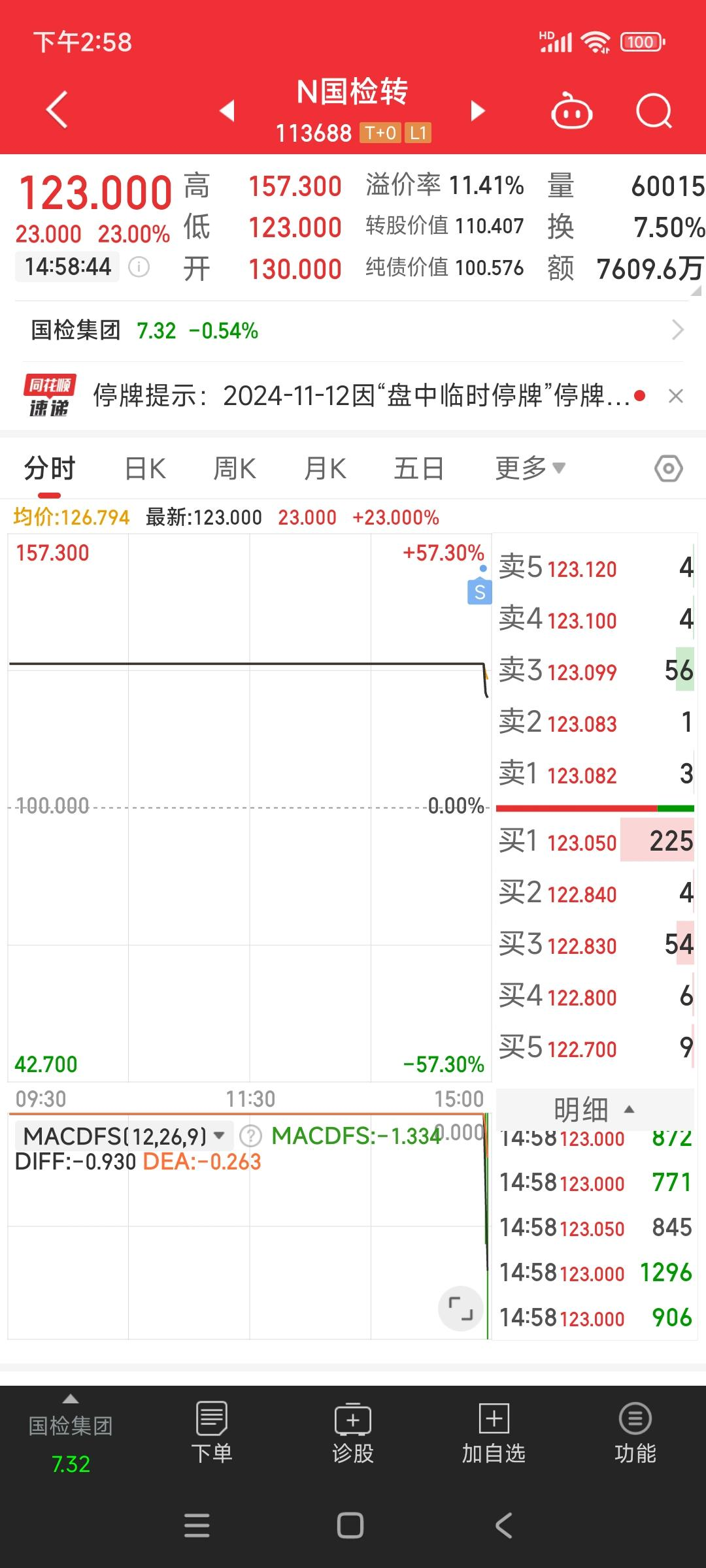The width and height of the screenshot is (706, 1568).
Task: Expand the 更多 chart options dropdown
Action: coord(529,468)
